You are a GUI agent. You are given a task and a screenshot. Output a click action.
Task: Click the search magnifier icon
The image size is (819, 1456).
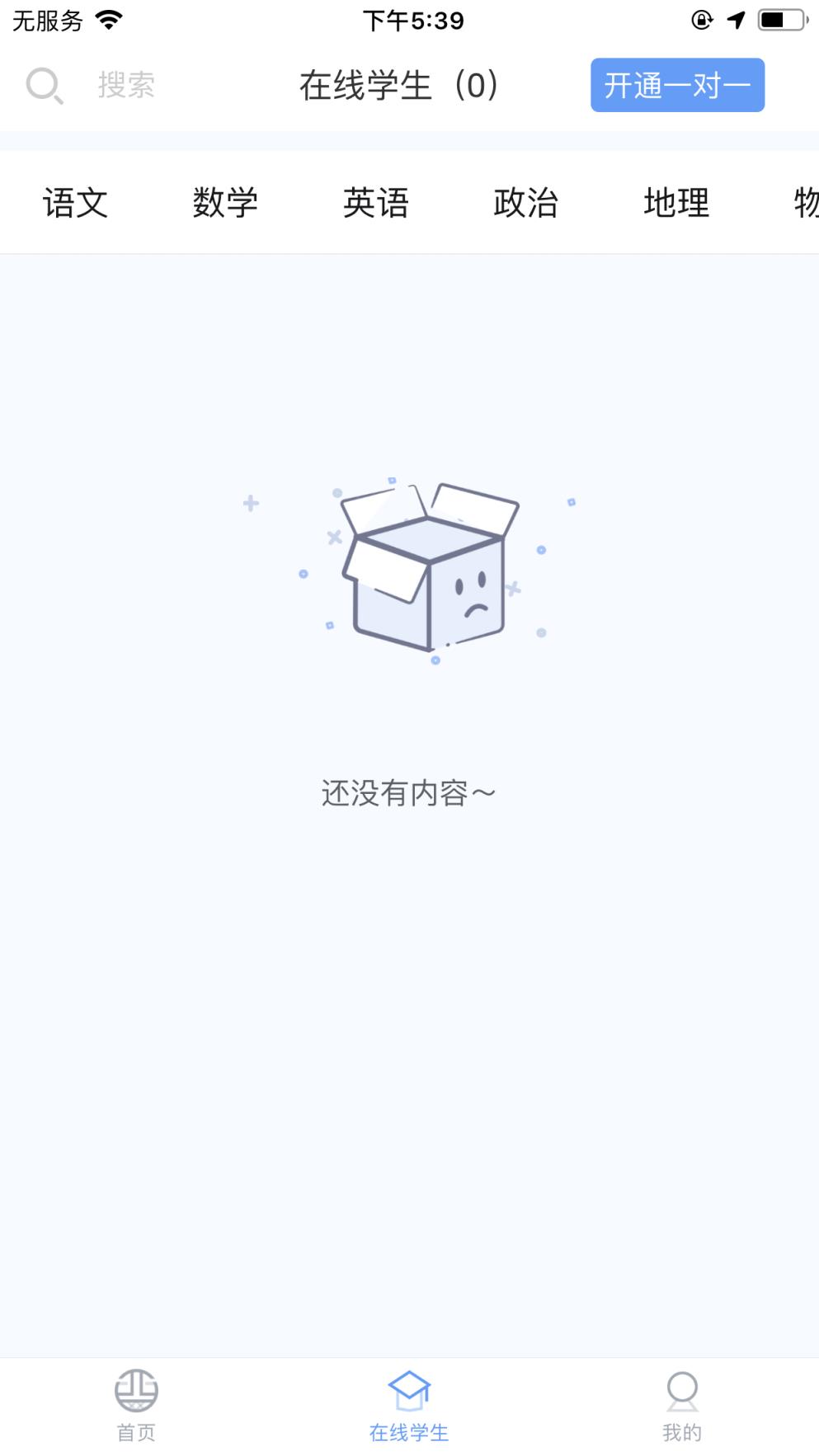45,85
